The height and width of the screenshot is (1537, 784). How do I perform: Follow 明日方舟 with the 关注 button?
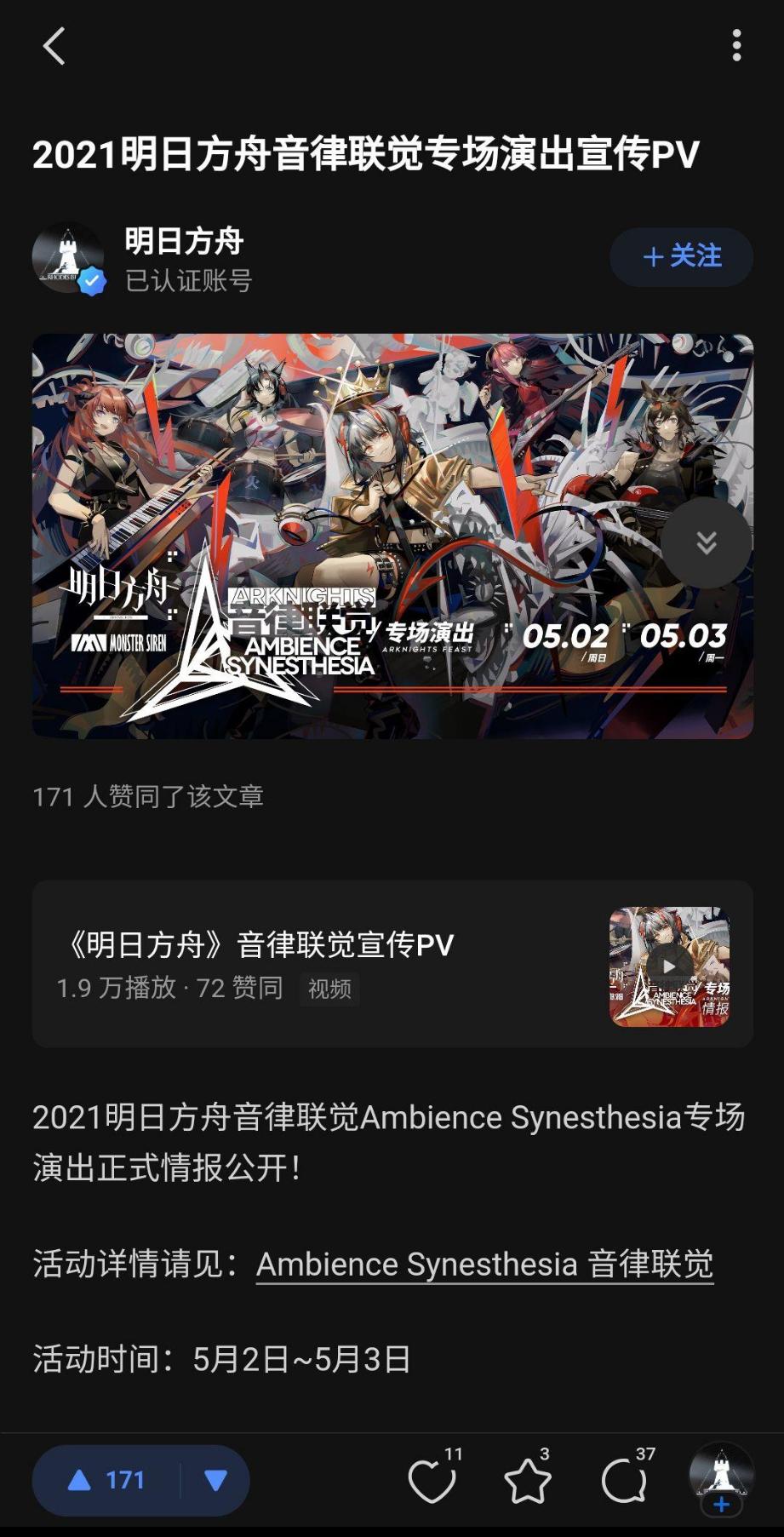point(682,256)
